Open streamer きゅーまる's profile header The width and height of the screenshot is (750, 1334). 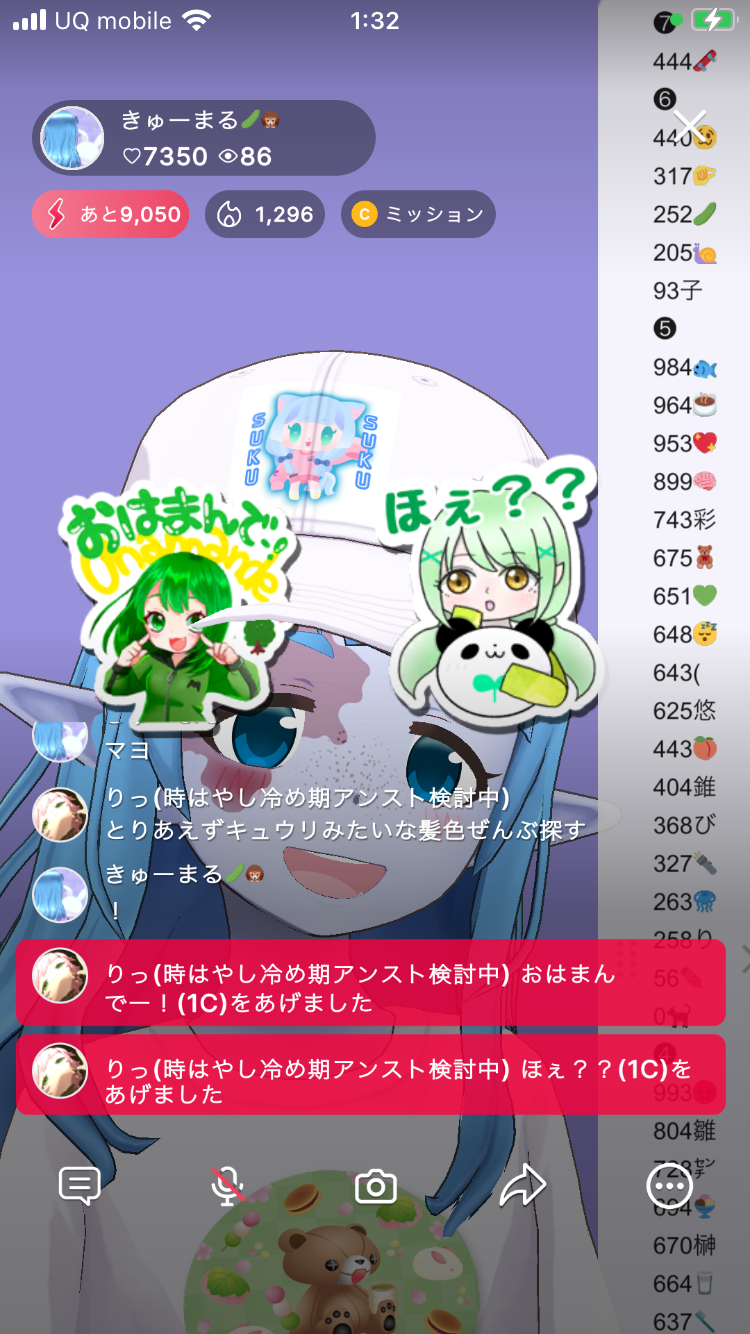(x=204, y=138)
